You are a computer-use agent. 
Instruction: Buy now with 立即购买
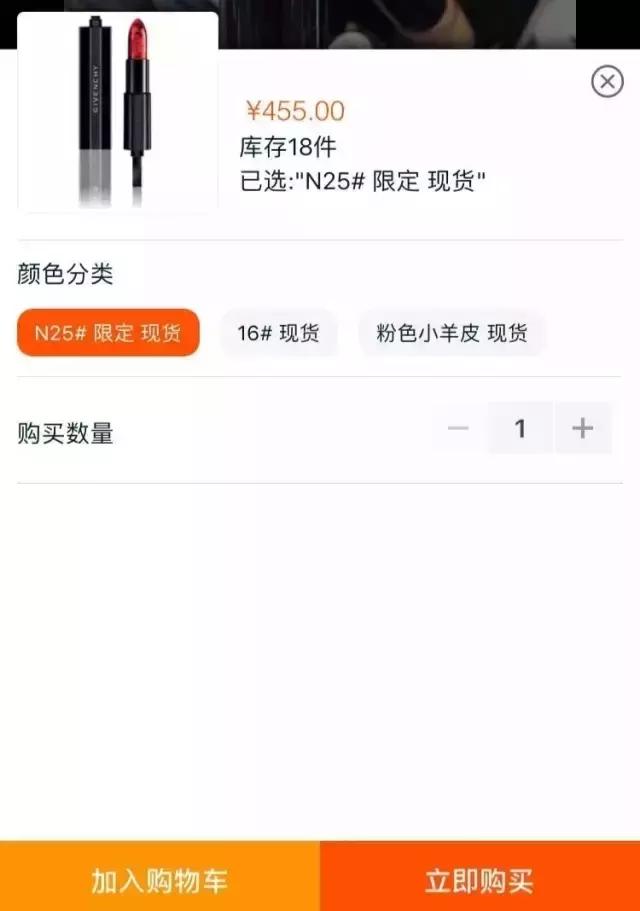pos(480,880)
